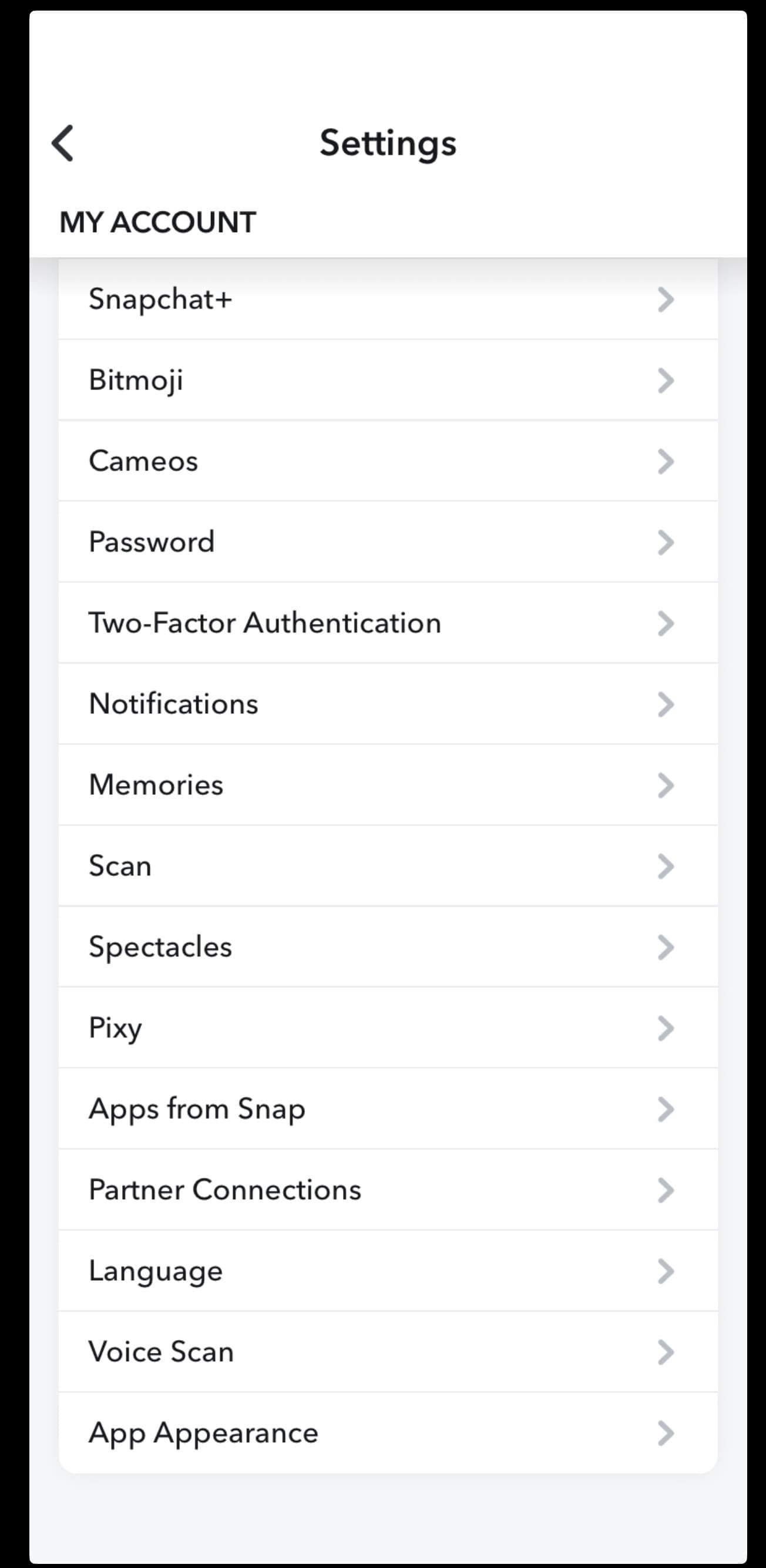Image resolution: width=766 pixels, height=1568 pixels.
Task: Select the Scan row
Action: (x=388, y=865)
